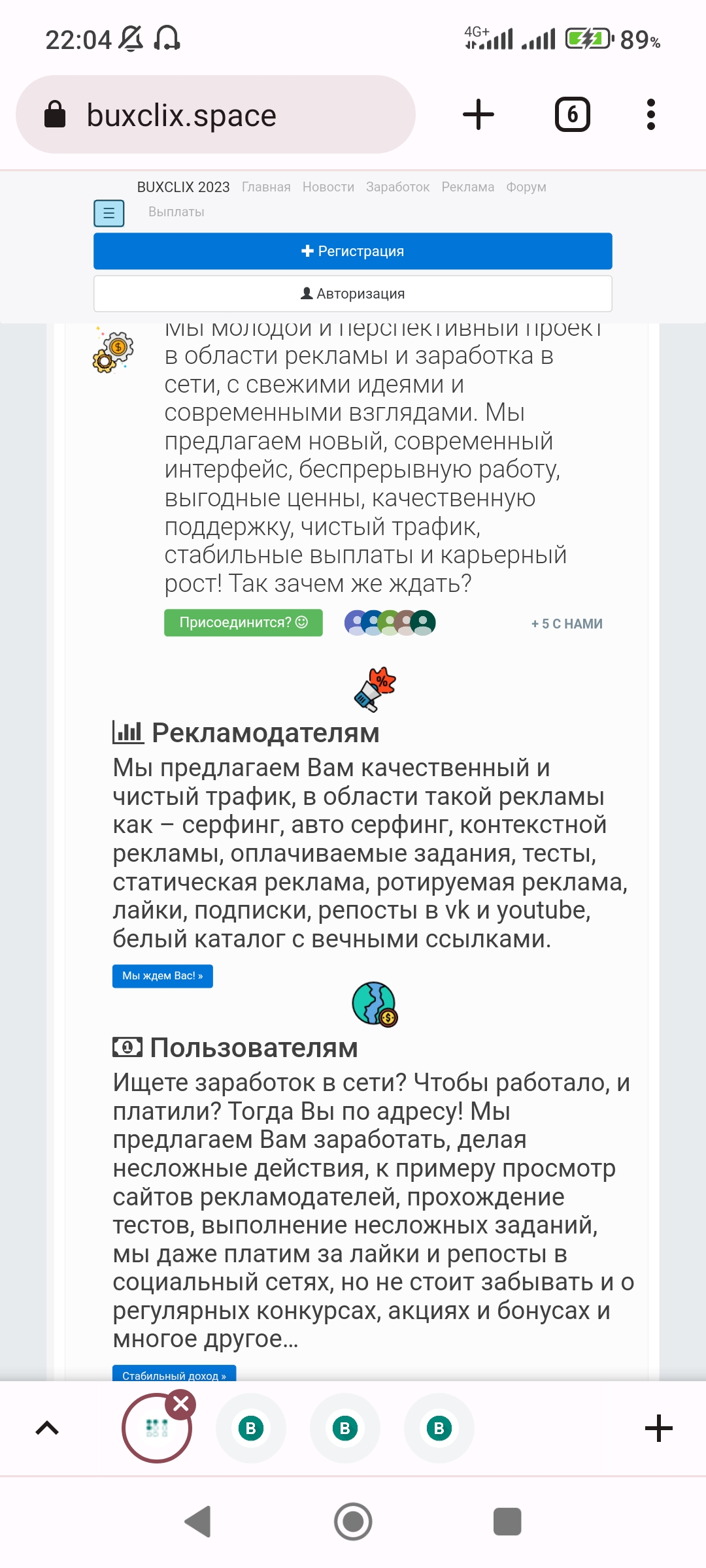
Task: Open the Реклама menu link
Action: (467, 187)
